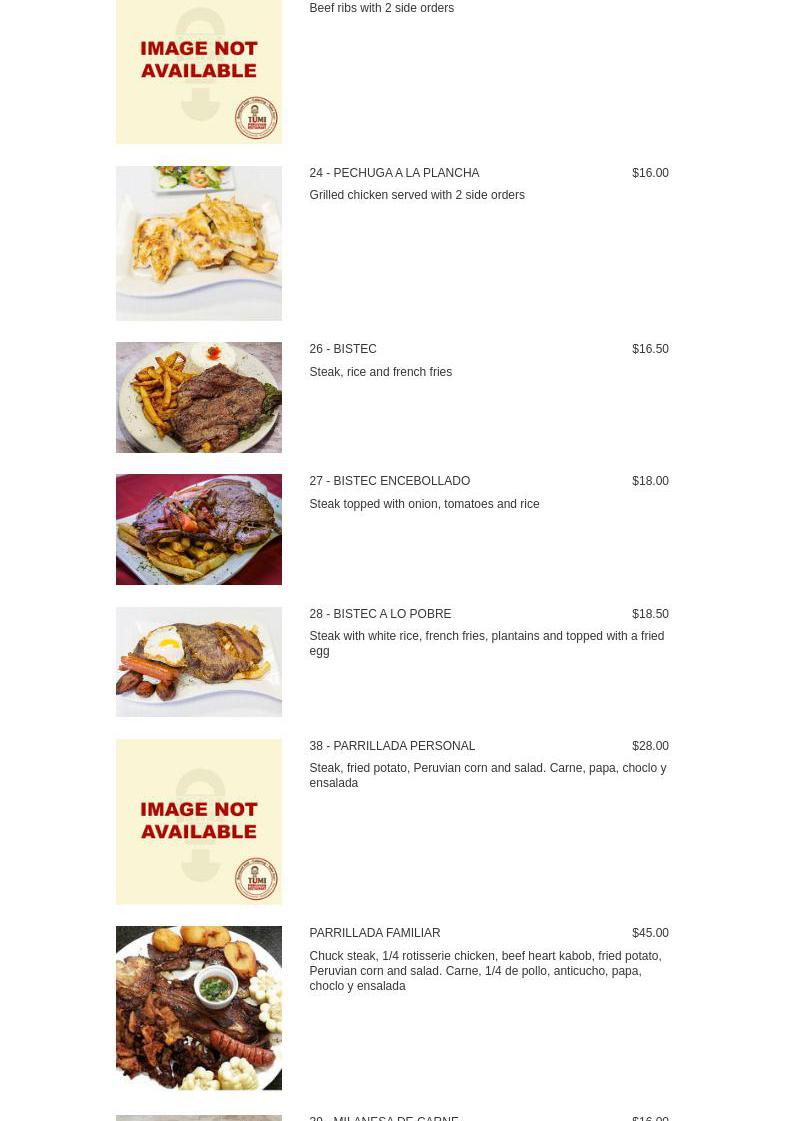
Task: Open the 38 - Parrillada Personal item
Action: pos(392,746)
